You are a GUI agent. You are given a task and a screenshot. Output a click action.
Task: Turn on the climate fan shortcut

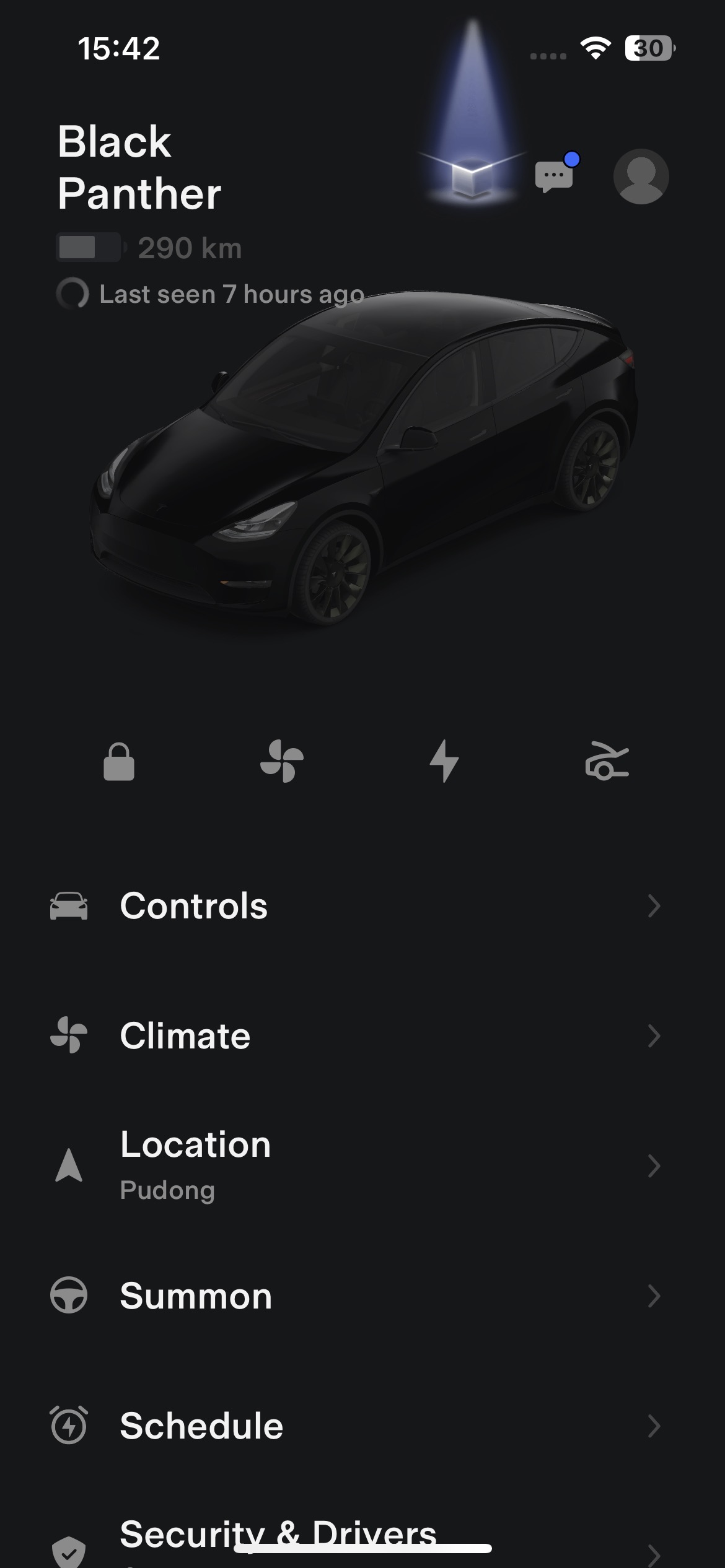pyautogui.click(x=282, y=761)
